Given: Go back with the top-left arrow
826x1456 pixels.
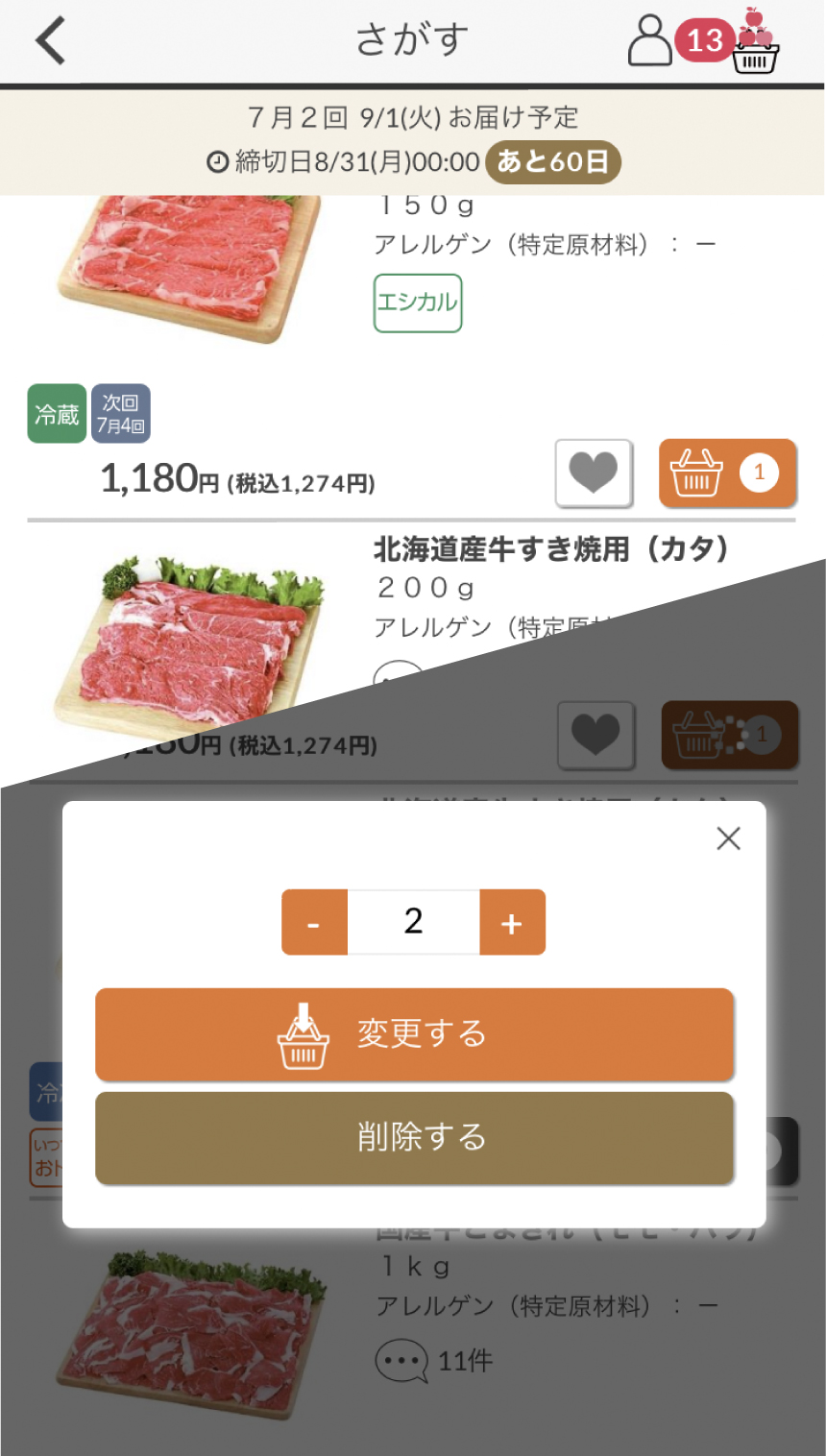Looking at the screenshot, I should click(50, 41).
